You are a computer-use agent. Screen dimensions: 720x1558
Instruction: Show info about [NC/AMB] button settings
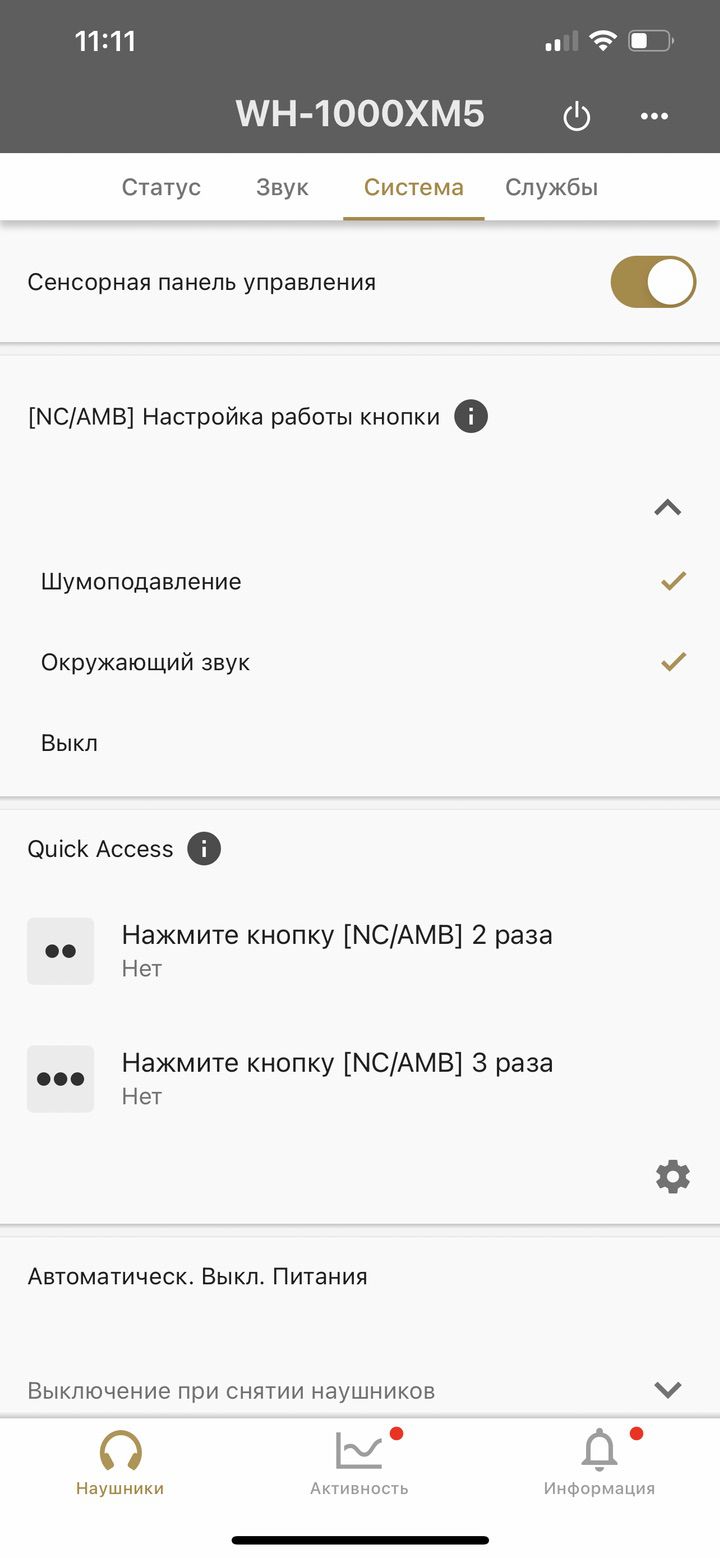pos(471,416)
